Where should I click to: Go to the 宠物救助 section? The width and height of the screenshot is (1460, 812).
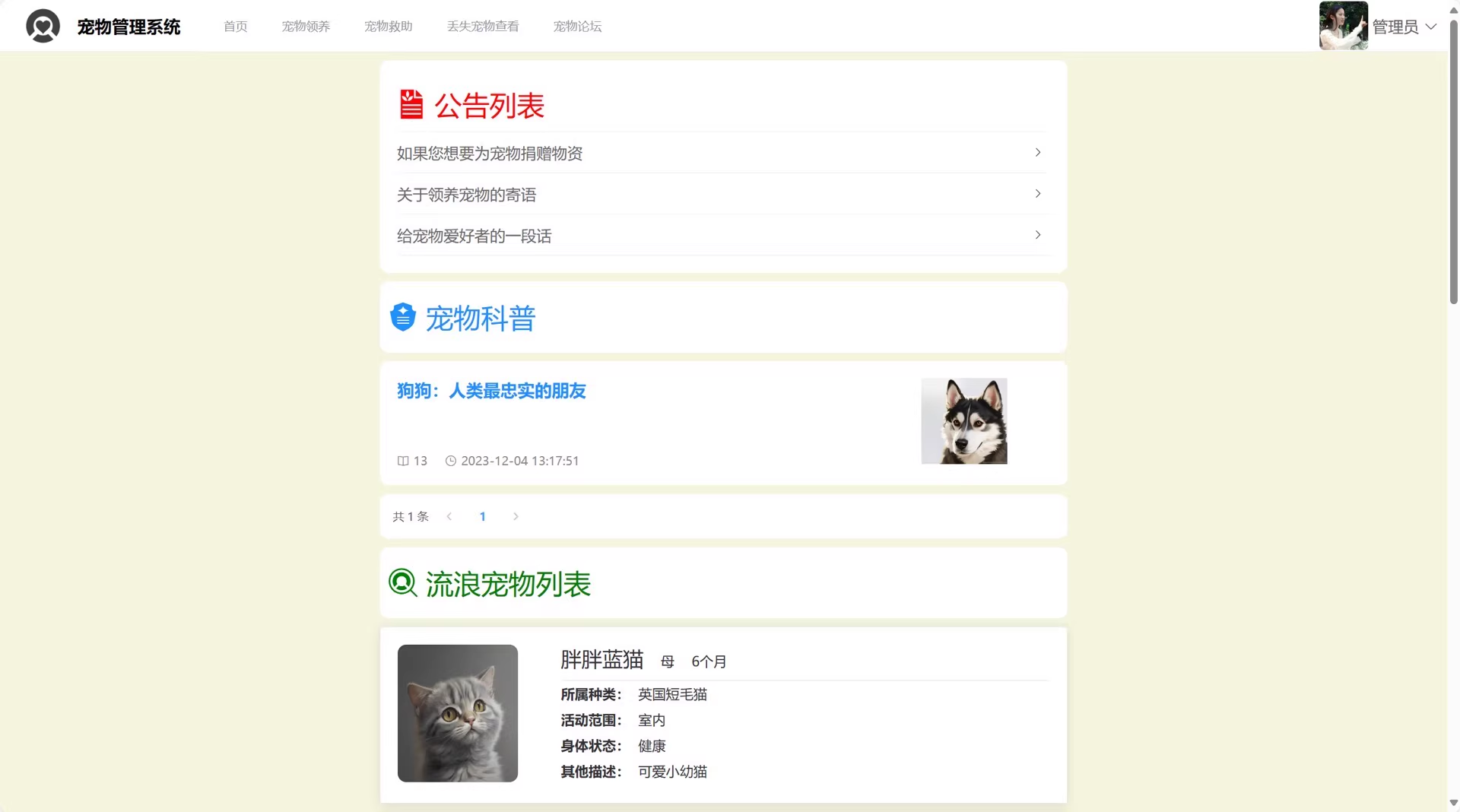click(x=388, y=27)
